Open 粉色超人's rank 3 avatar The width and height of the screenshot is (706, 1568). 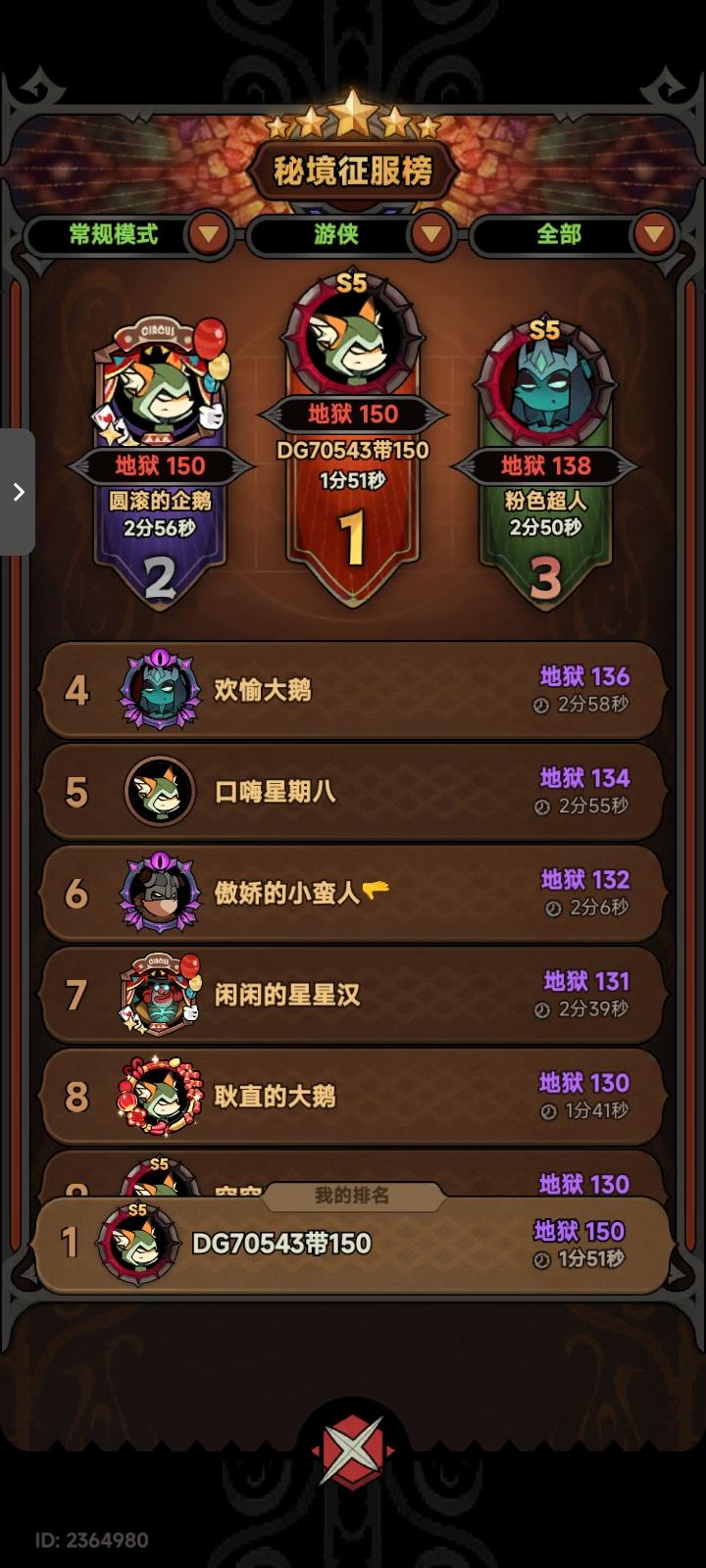click(x=546, y=392)
